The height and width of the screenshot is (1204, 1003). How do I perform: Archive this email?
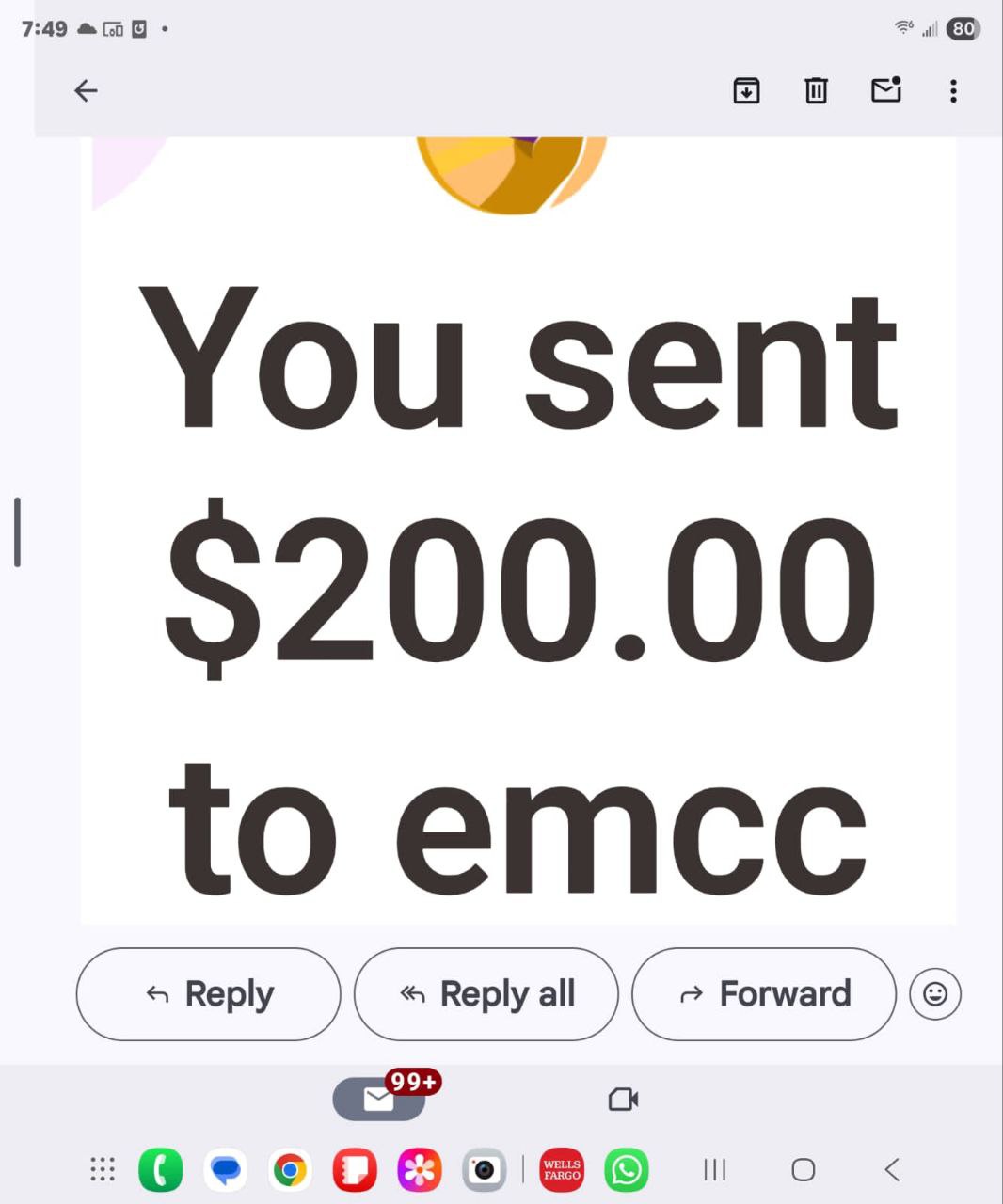(746, 90)
